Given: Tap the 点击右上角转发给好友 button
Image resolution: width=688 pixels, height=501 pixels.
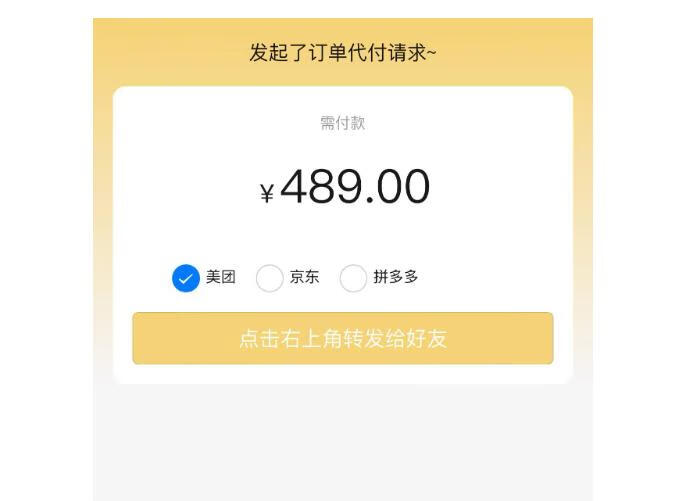Looking at the screenshot, I should (342, 338).
